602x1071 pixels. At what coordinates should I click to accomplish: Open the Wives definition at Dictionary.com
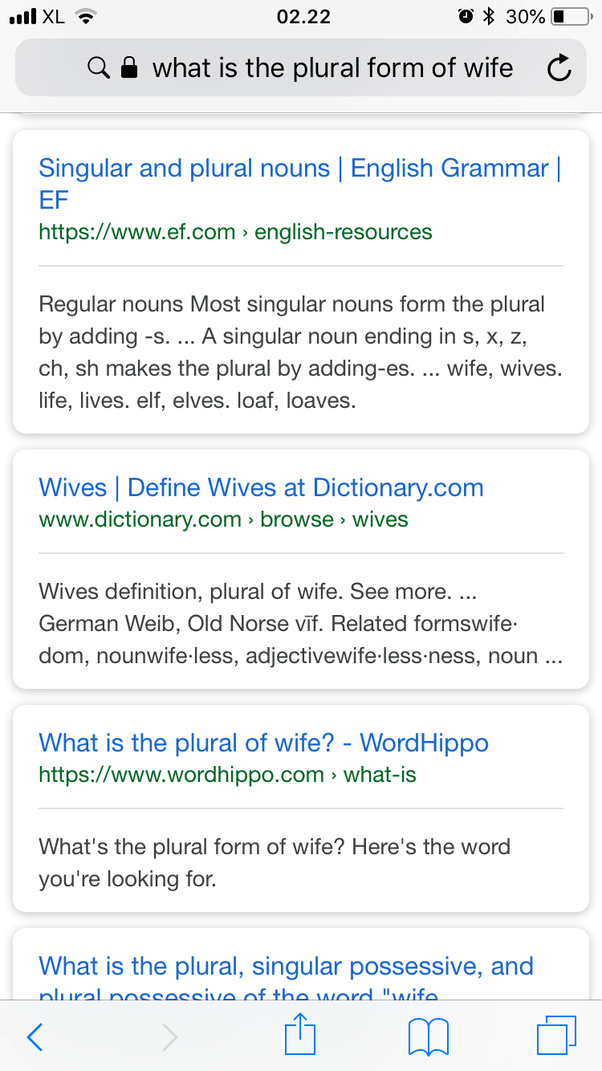click(261, 488)
